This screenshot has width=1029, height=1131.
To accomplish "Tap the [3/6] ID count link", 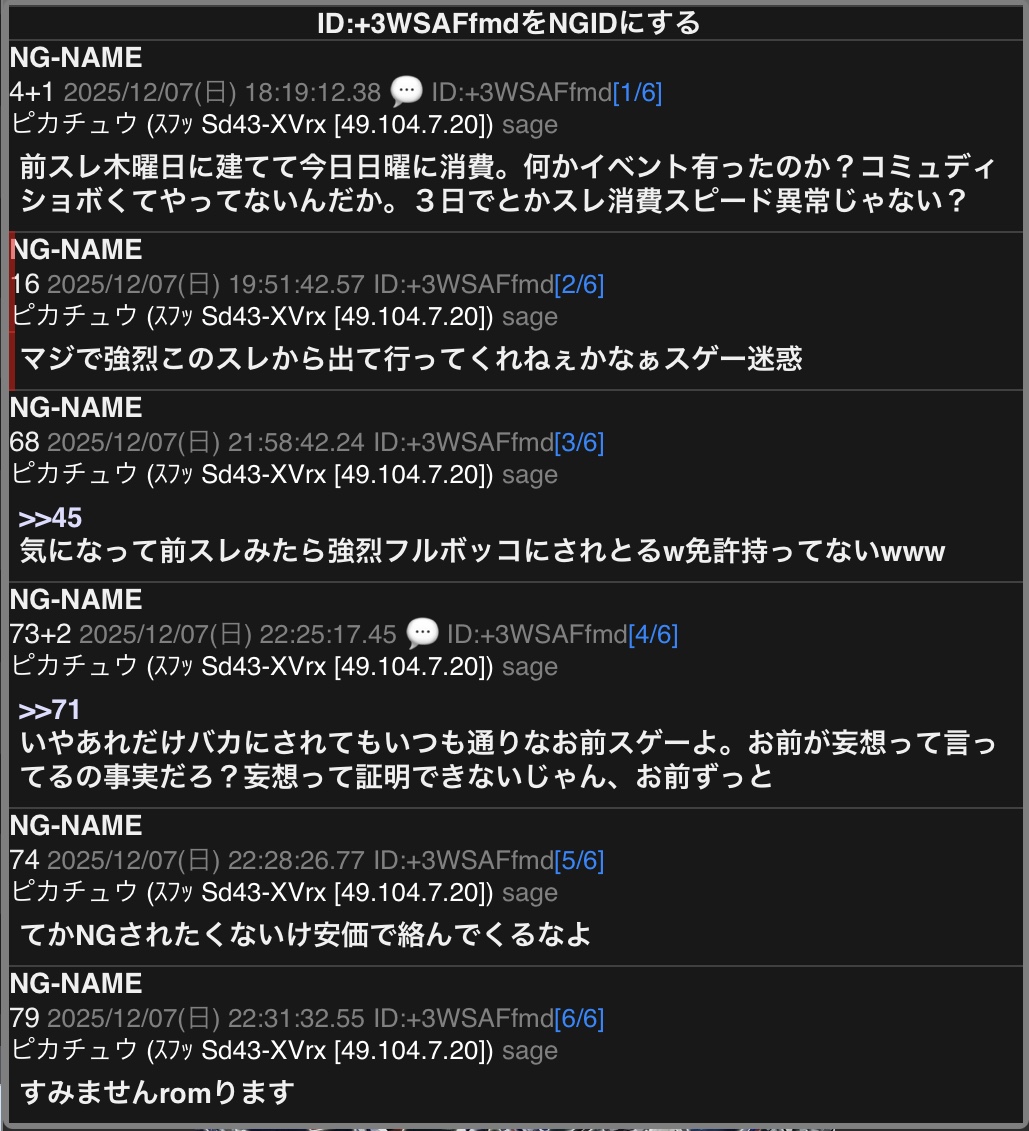I will [579, 442].
